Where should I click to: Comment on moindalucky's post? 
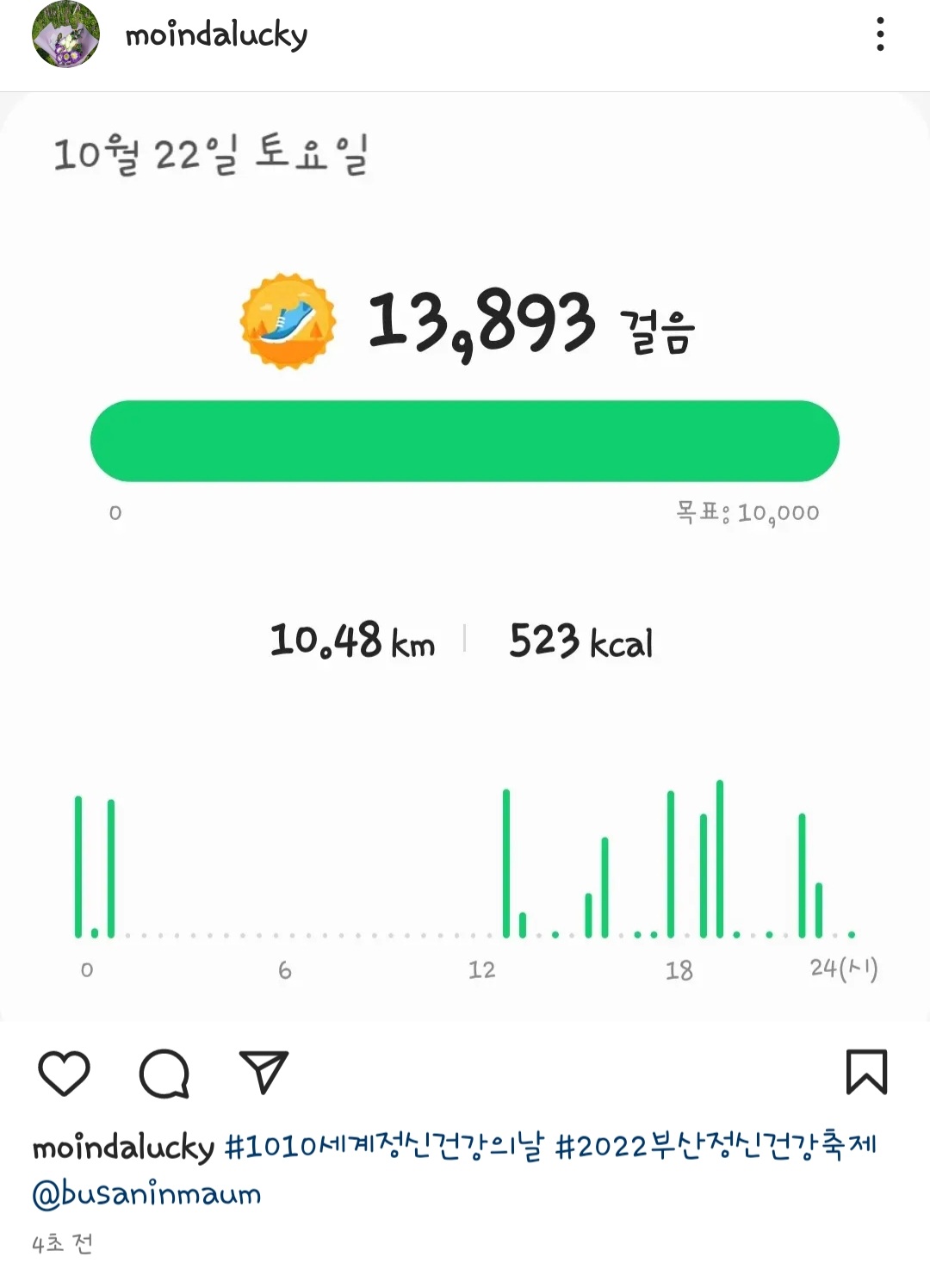(x=164, y=1073)
